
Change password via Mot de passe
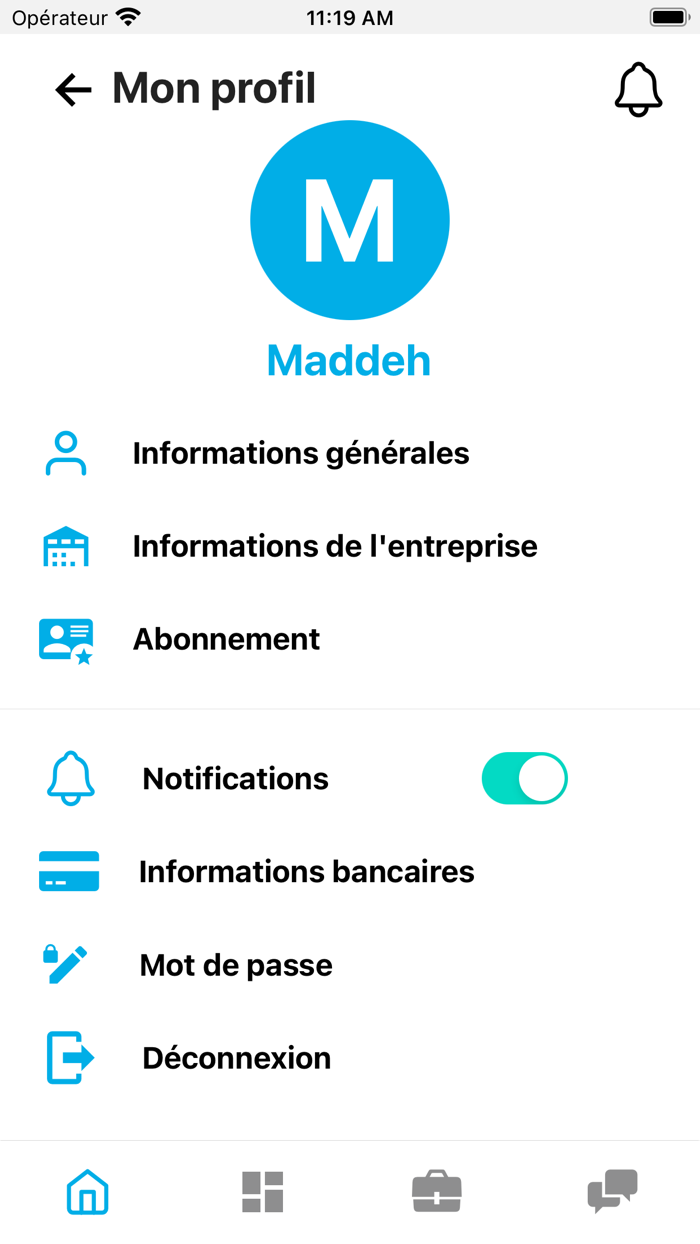click(236, 965)
